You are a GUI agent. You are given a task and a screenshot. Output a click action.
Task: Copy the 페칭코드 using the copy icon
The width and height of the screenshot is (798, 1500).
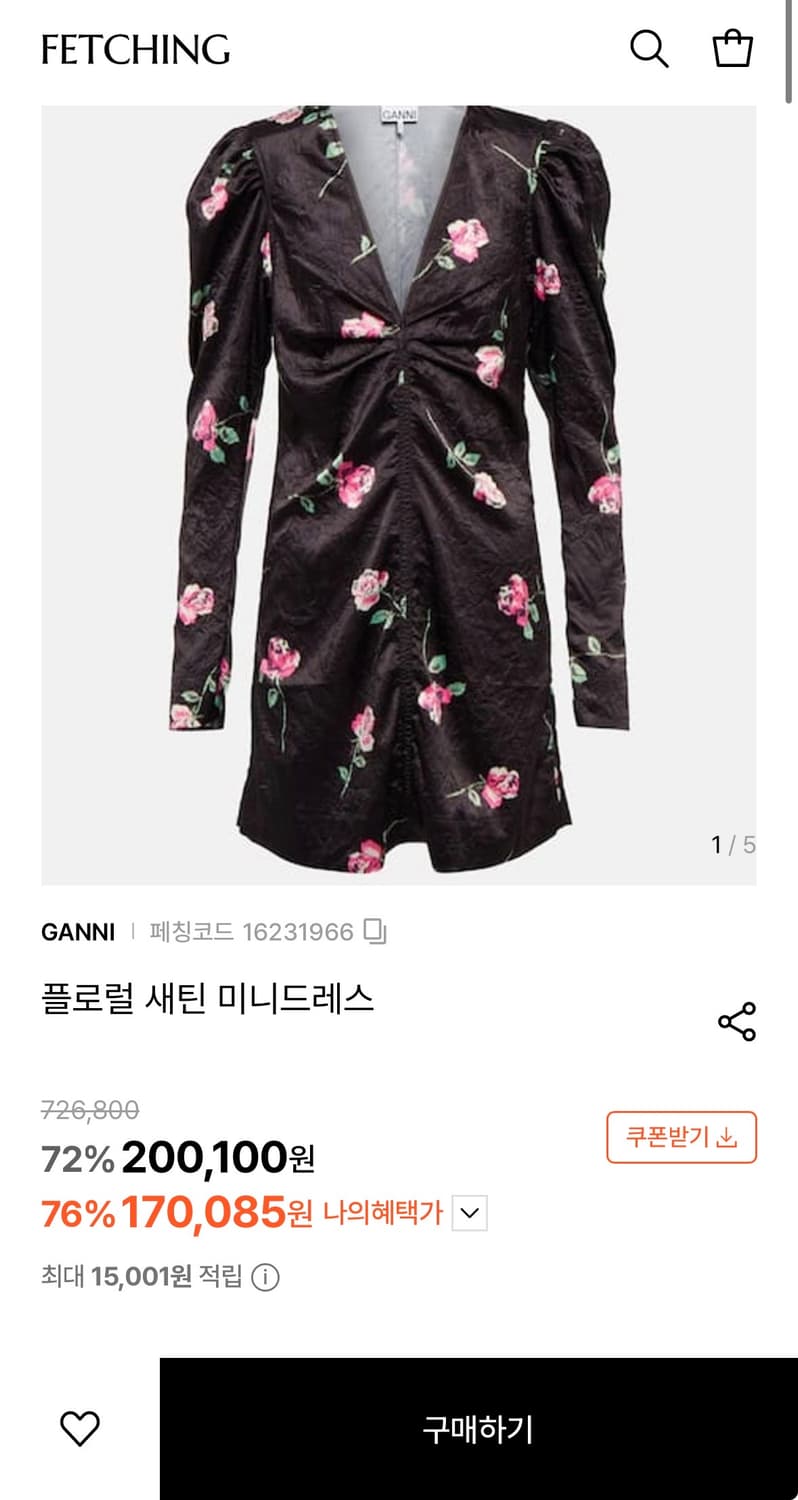click(377, 931)
